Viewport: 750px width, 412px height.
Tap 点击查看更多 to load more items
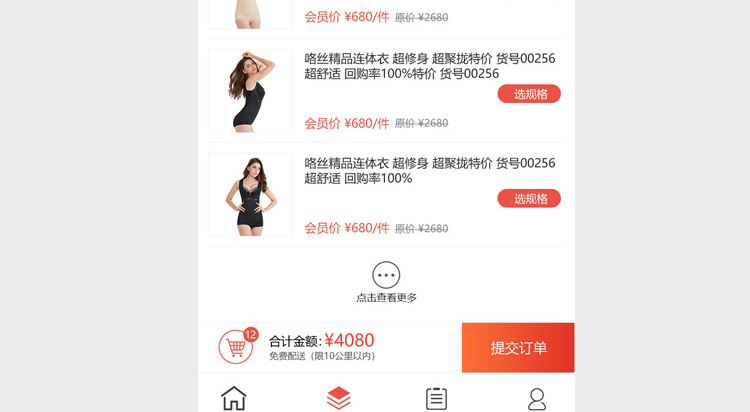point(386,282)
